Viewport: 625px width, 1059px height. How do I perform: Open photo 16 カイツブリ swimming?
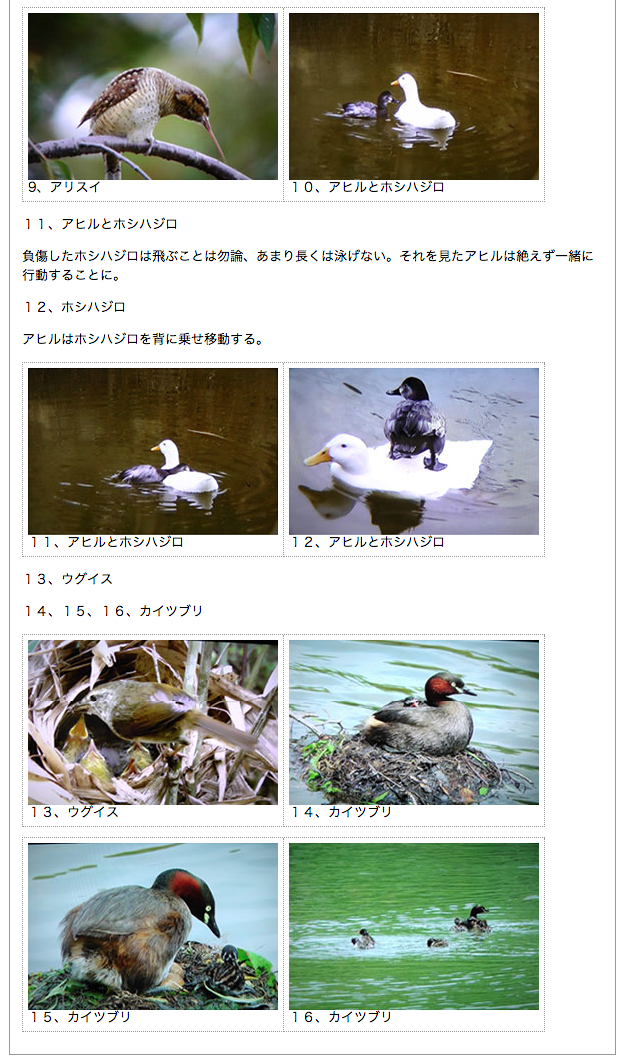point(414,926)
